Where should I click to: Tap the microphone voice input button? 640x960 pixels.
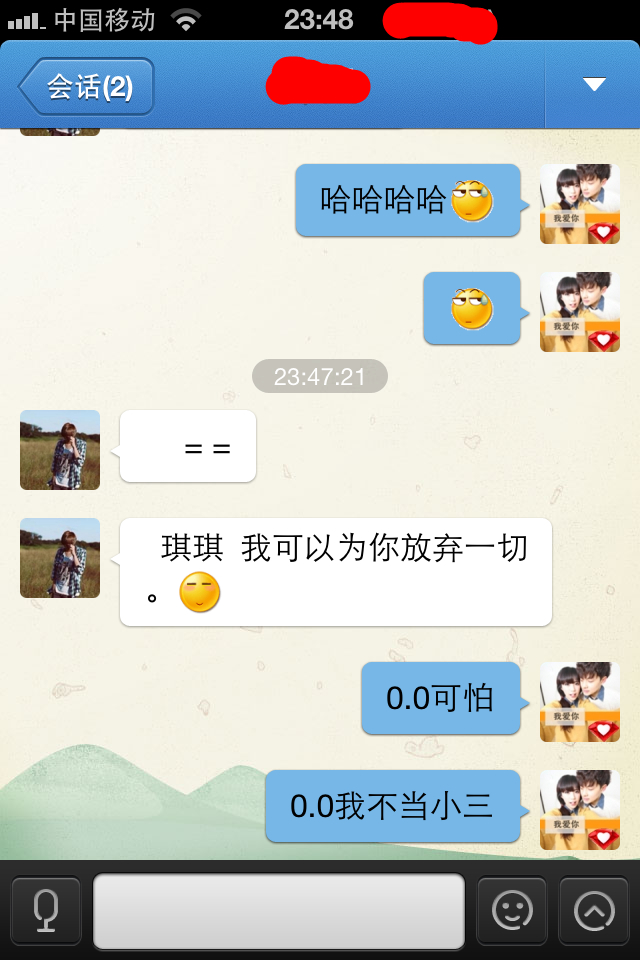(x=46, y=910)
